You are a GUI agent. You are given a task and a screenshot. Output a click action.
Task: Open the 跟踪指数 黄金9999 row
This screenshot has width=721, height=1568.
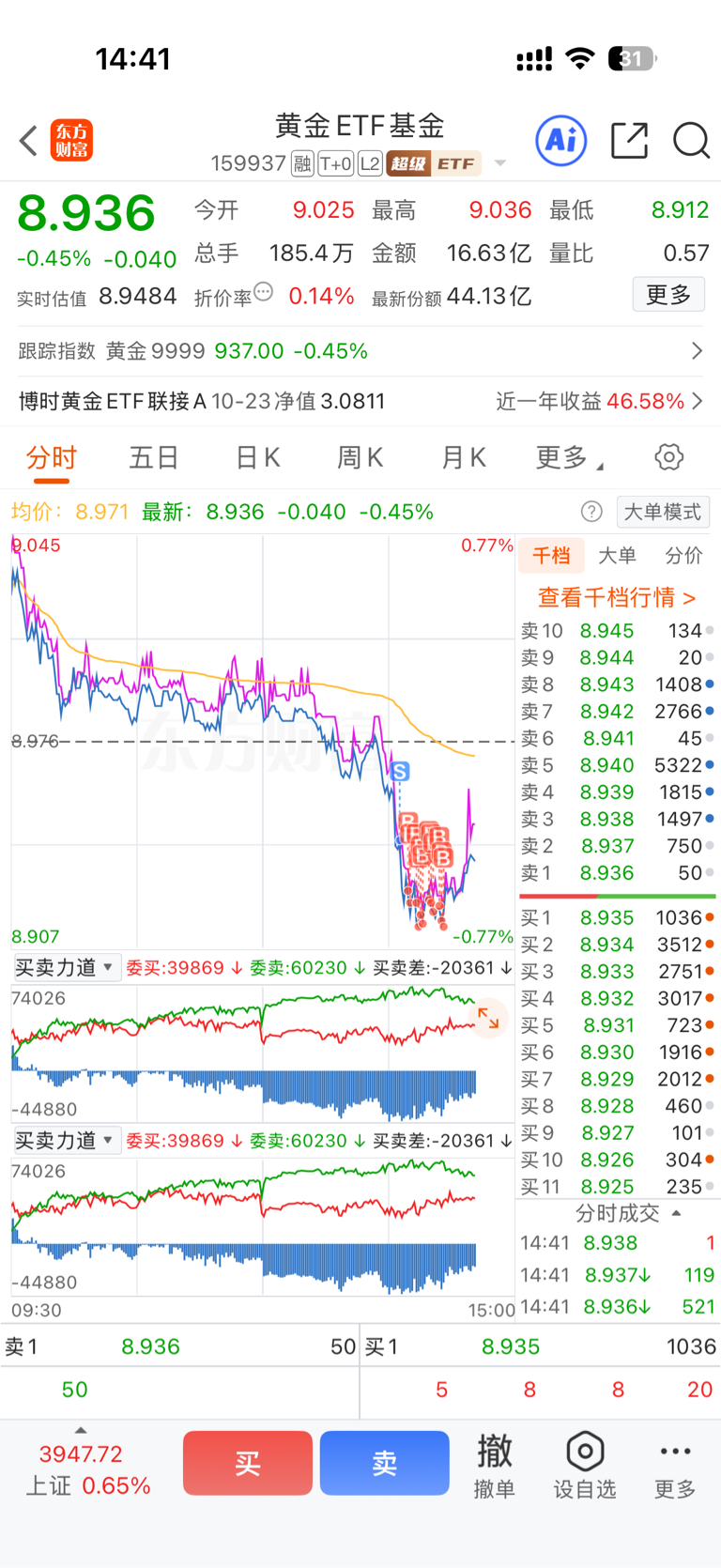pyautogui.click(x=360, y=350)
